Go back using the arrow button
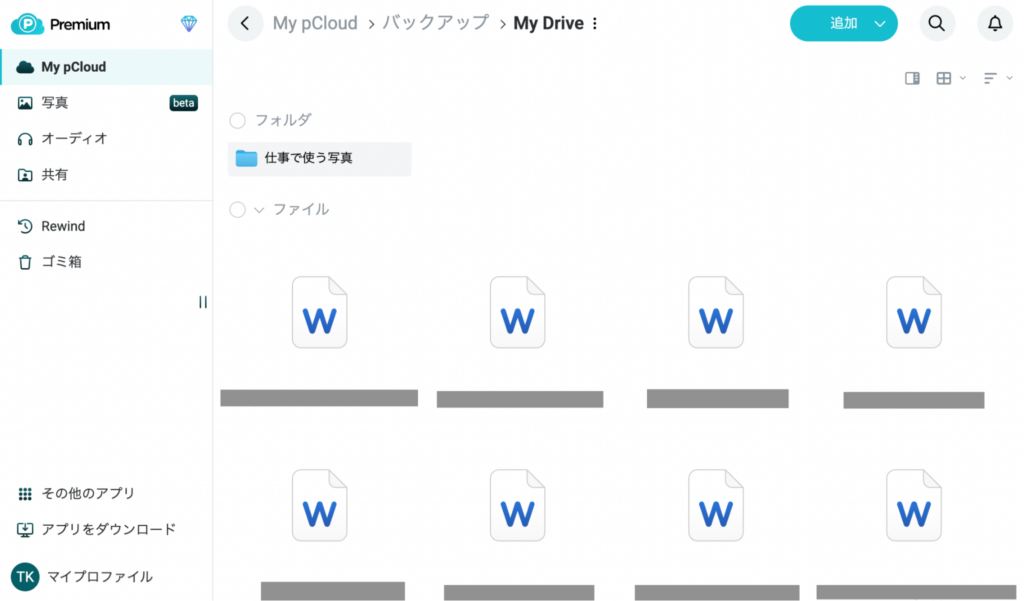 click(245, 23)
